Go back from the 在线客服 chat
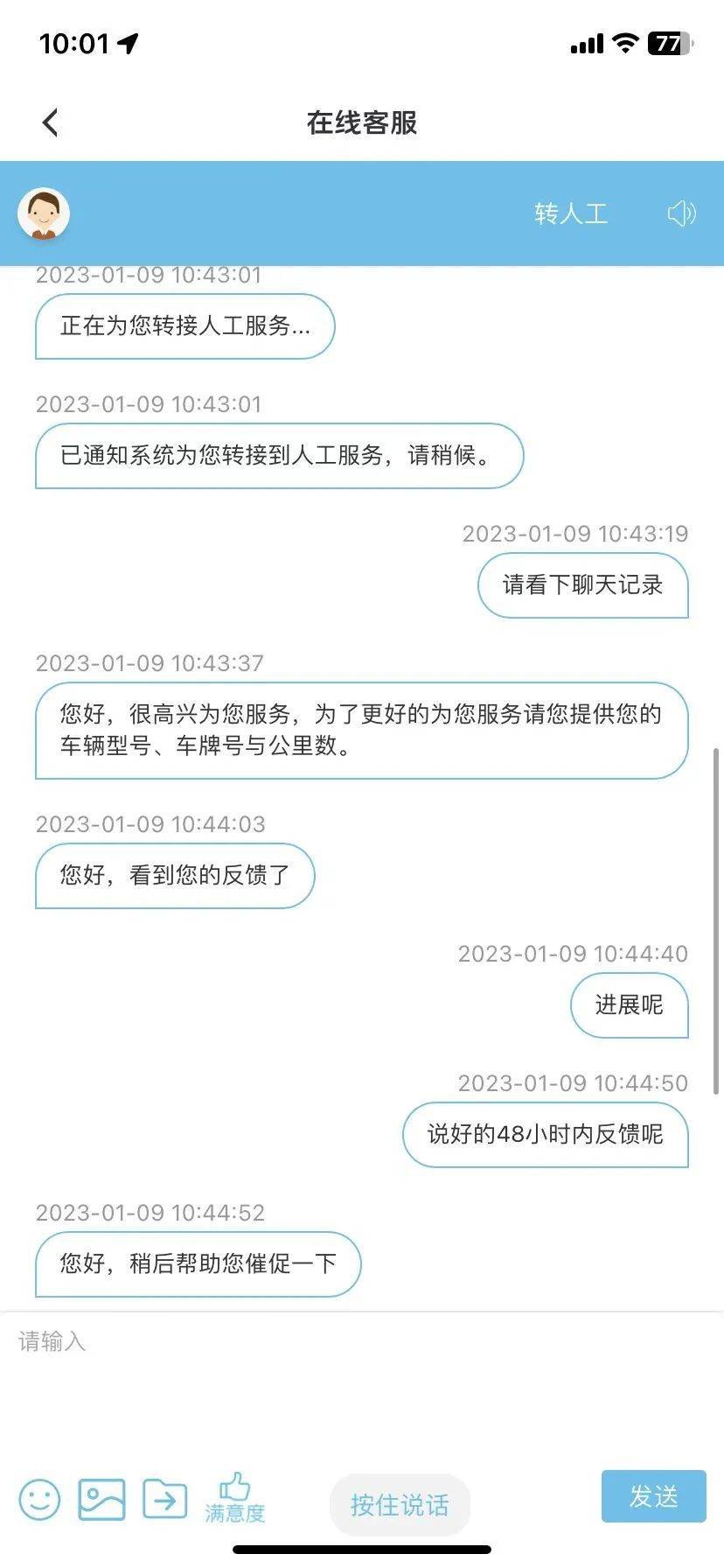This screenshot has width=724, height=1568. (51, 123)
